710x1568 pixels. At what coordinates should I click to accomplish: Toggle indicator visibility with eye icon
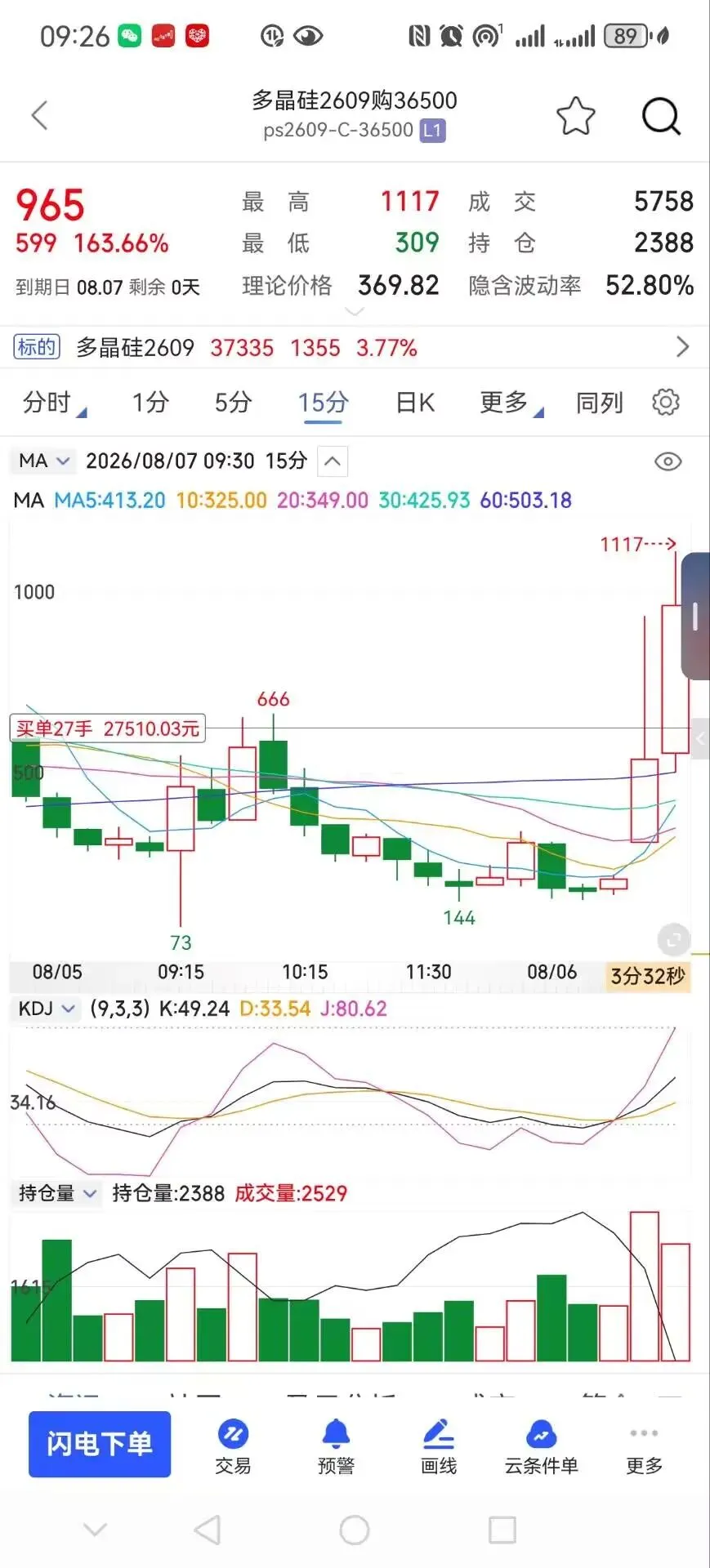(668, 461)
